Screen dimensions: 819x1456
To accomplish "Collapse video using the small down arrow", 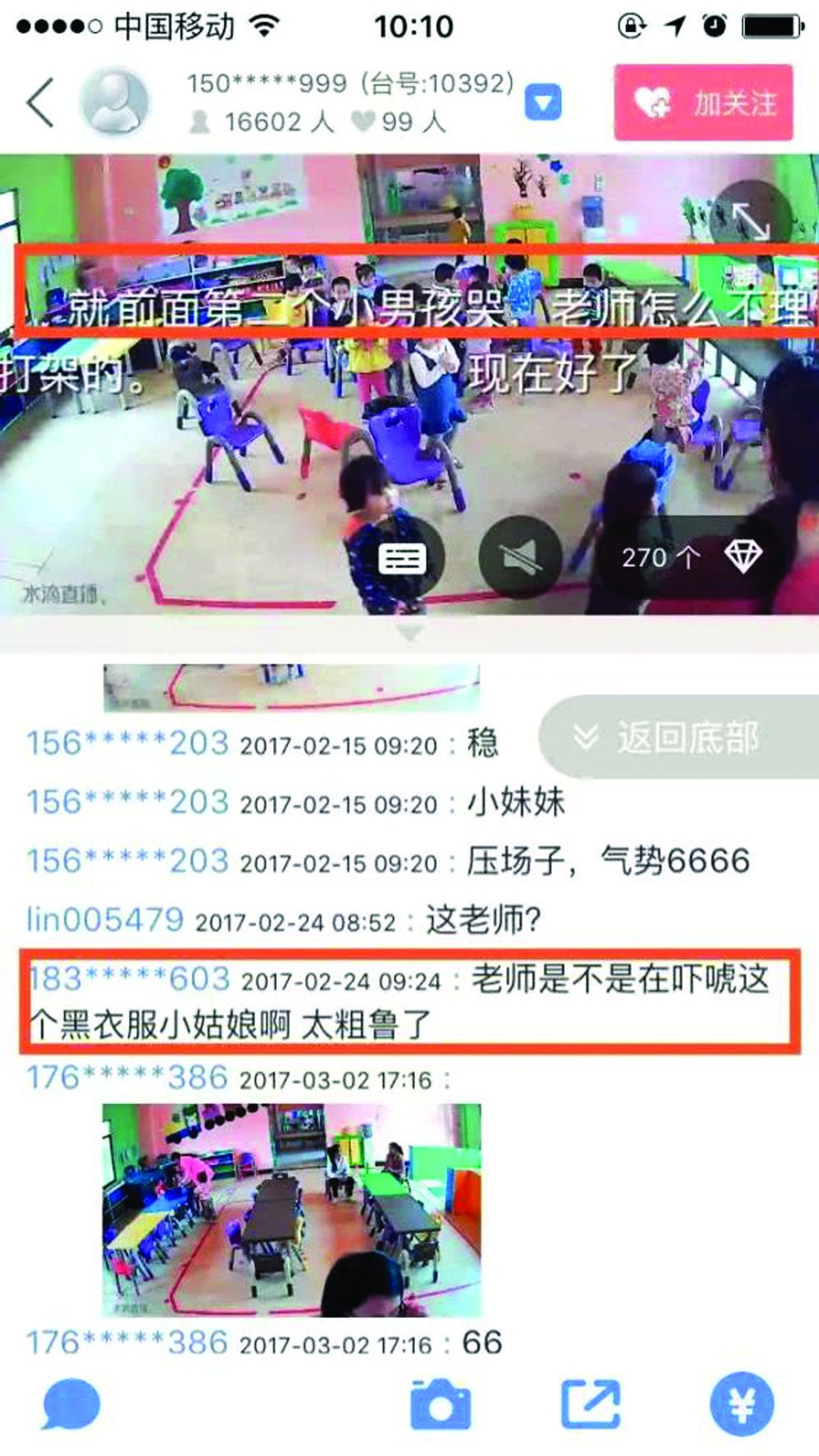I will click(x=410, y=633).
